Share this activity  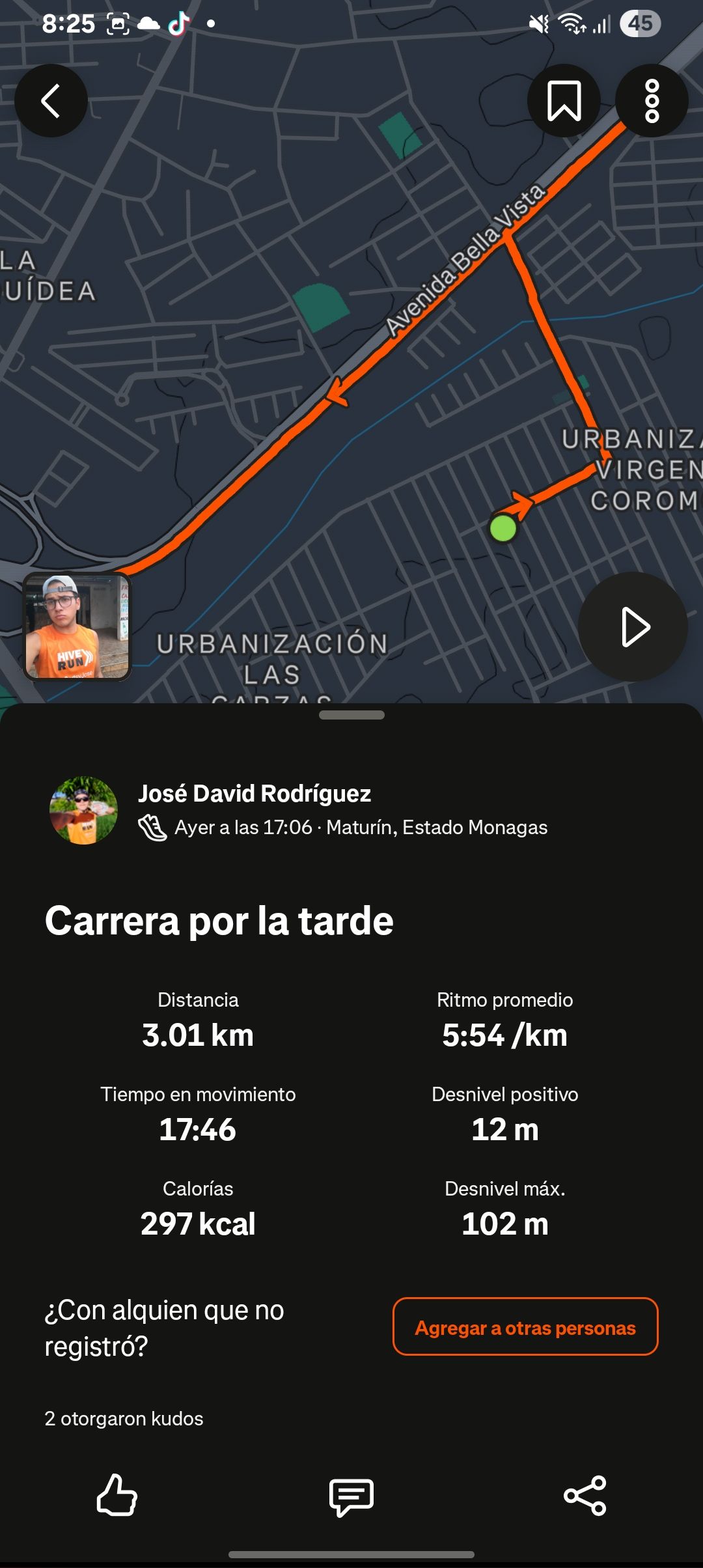(585, 1496)
